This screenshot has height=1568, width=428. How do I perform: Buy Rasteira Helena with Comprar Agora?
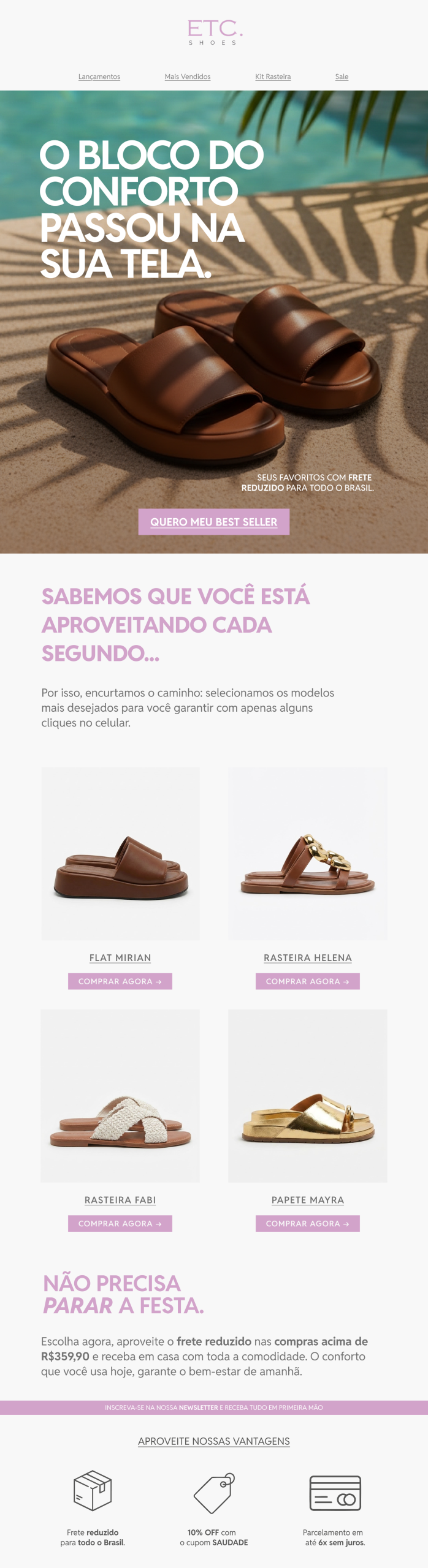coord(308,981)
